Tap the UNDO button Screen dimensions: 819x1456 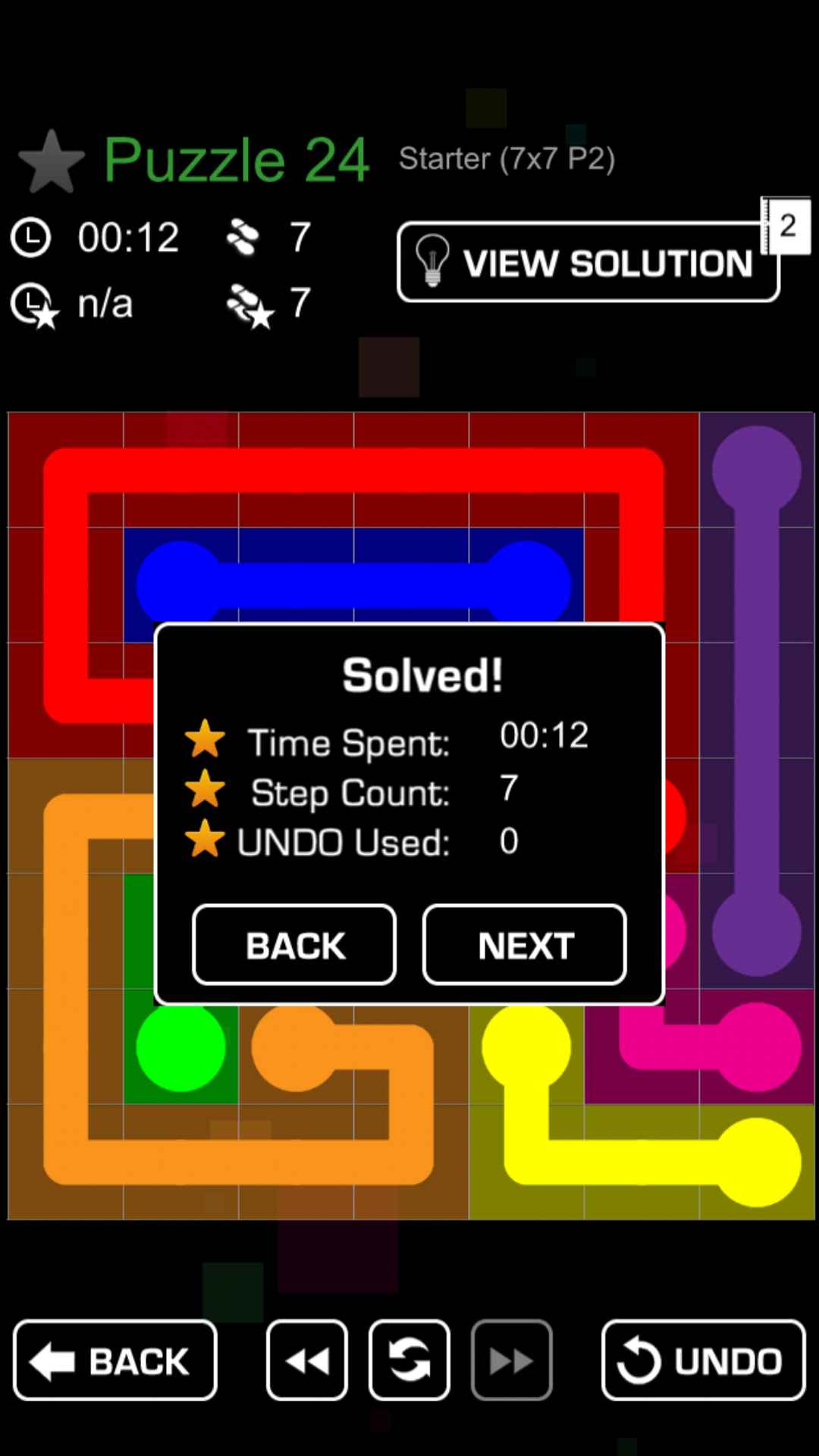click(x=703, y=1360)
